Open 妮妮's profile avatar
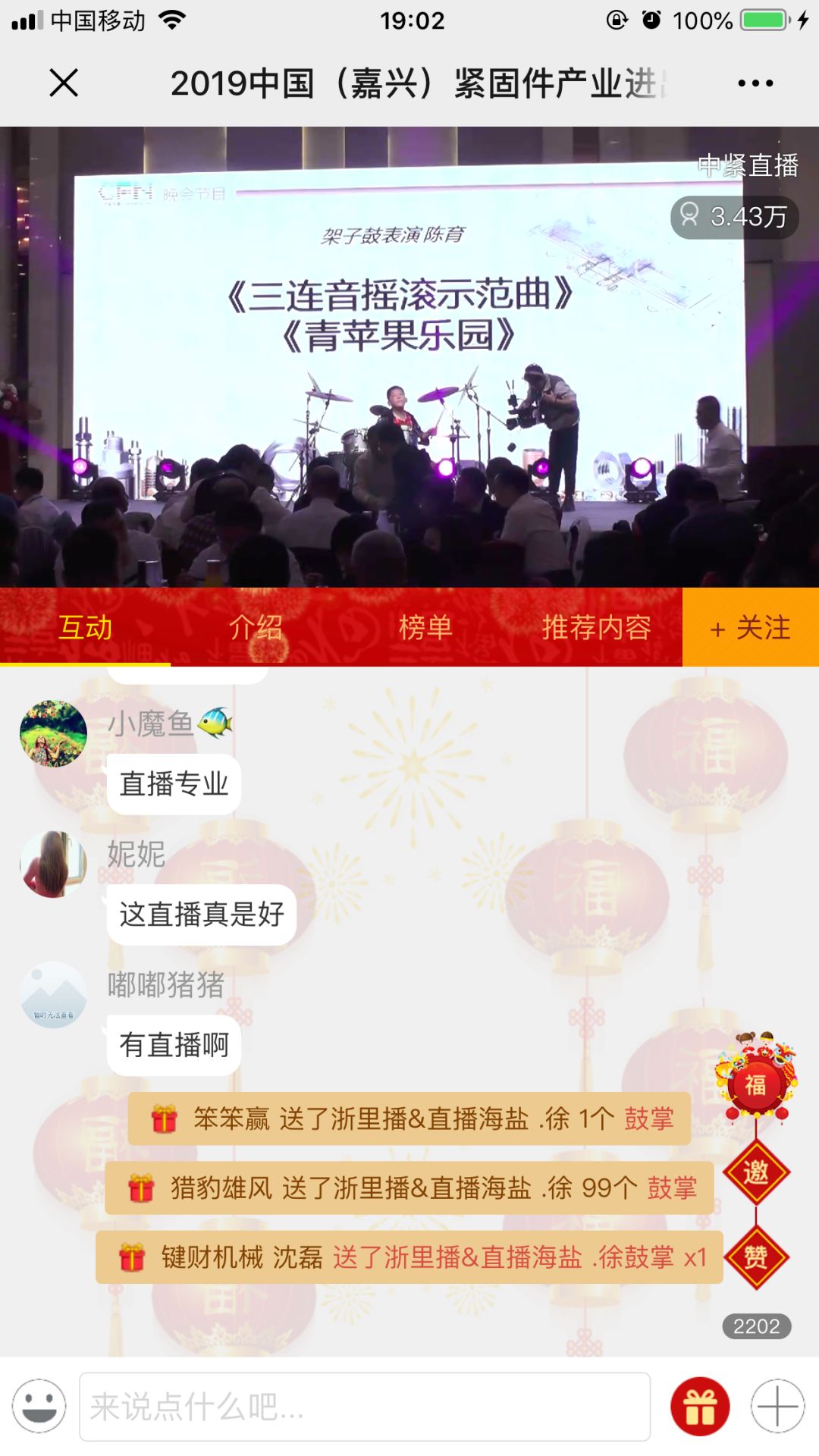819x1456 pixels. pos(53,864)
